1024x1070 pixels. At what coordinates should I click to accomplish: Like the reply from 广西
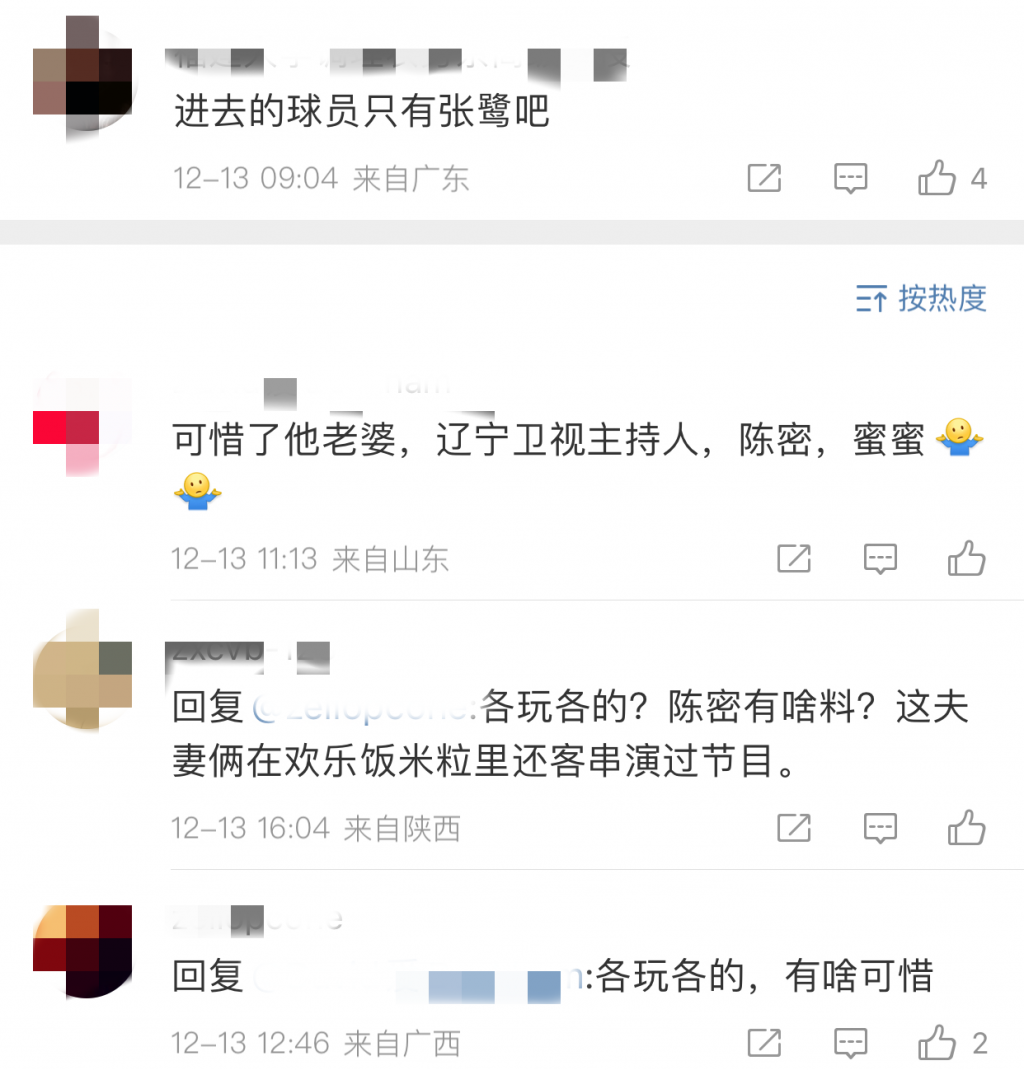tap(938, 1043)
